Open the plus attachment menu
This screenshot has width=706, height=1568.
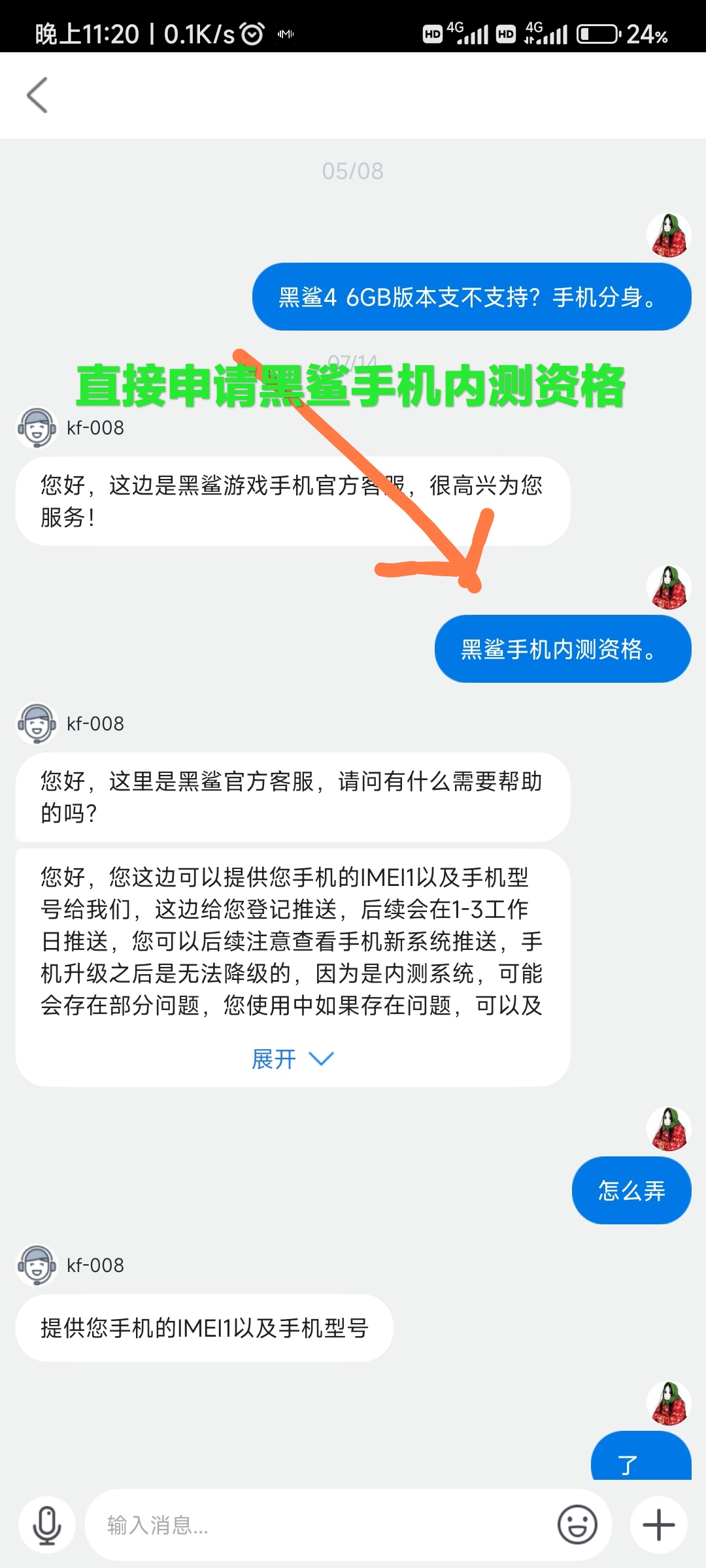[658, 1525]
